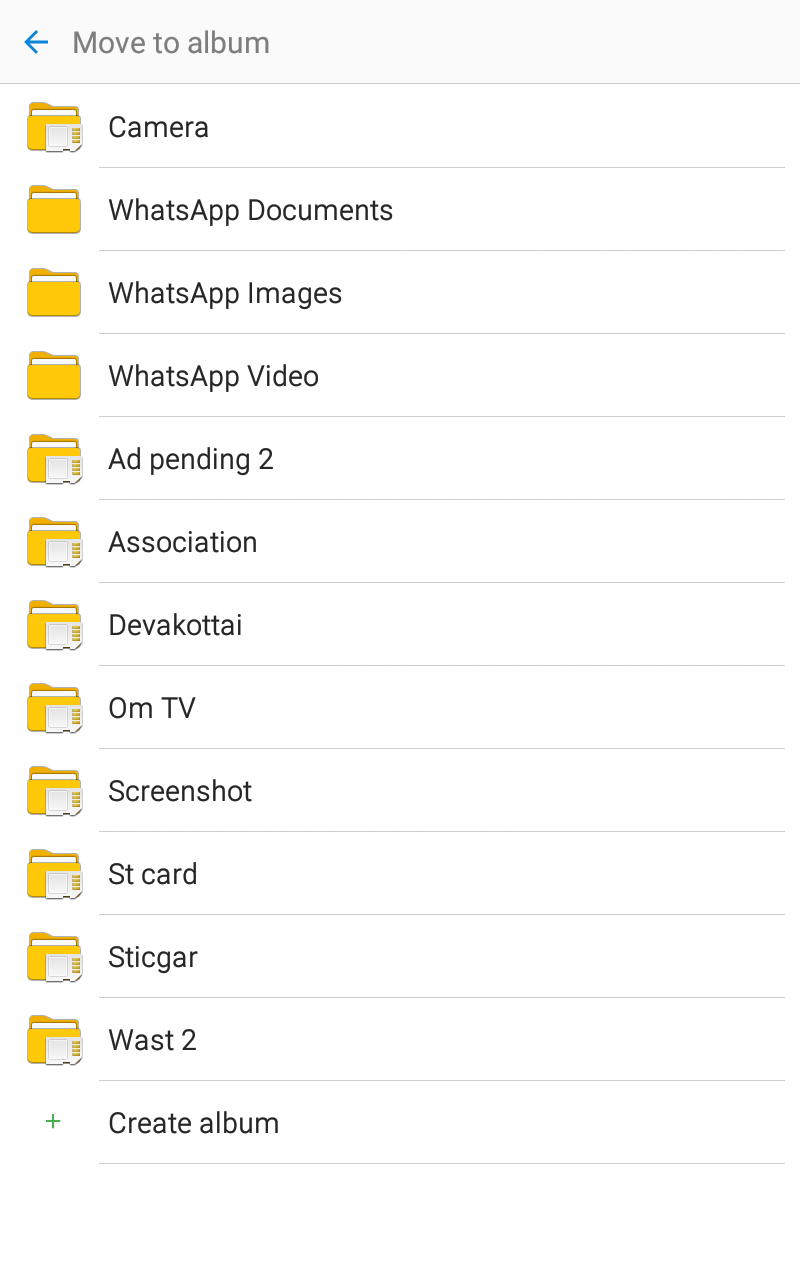The width and height of the screenshot is (800, 1280).
Task: Pick the WhatsApp Video album
Action: point(400,376)
